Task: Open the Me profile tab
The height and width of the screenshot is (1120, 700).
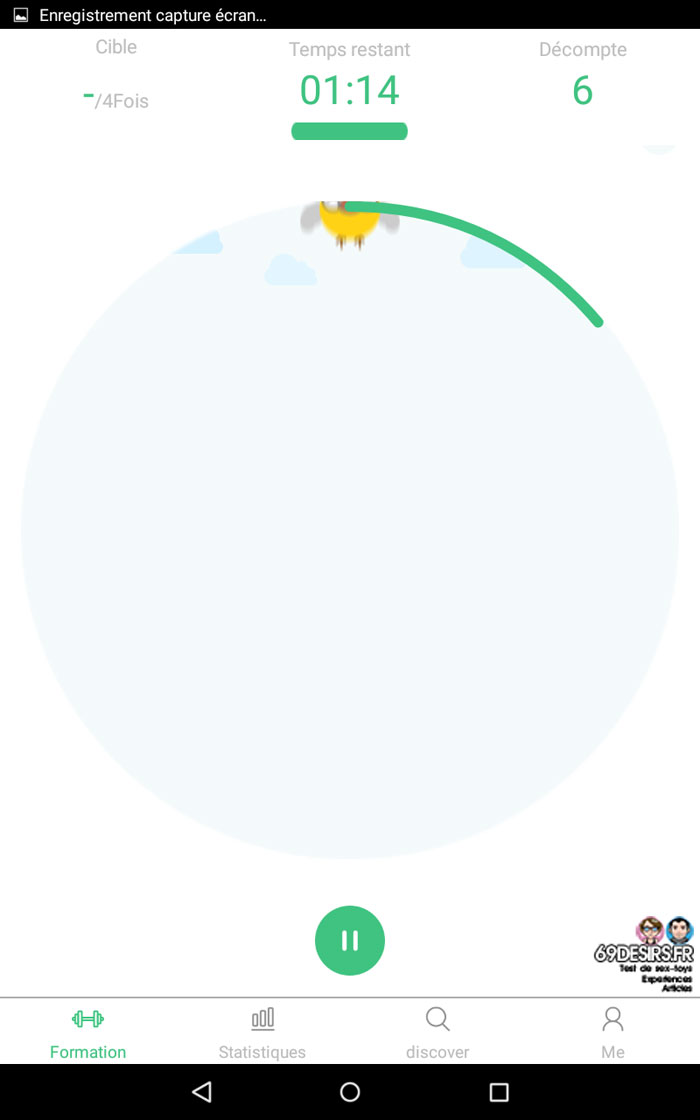Action: coord(613,1033)
